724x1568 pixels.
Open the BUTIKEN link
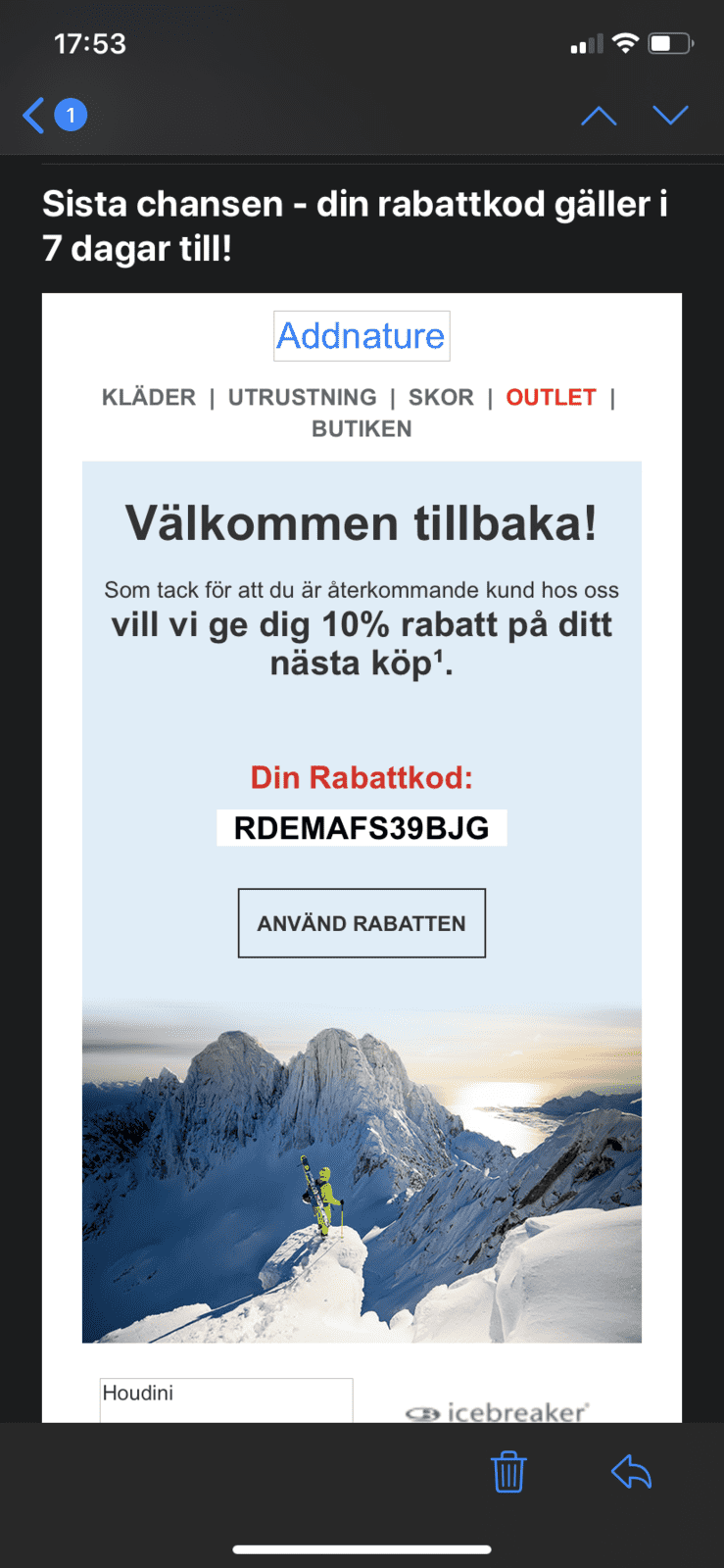(362, 429)
